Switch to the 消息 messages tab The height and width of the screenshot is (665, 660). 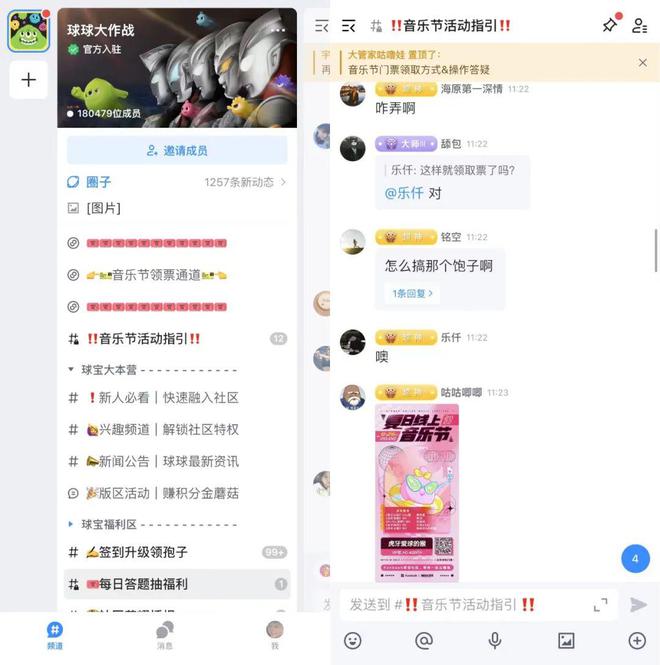164,635
